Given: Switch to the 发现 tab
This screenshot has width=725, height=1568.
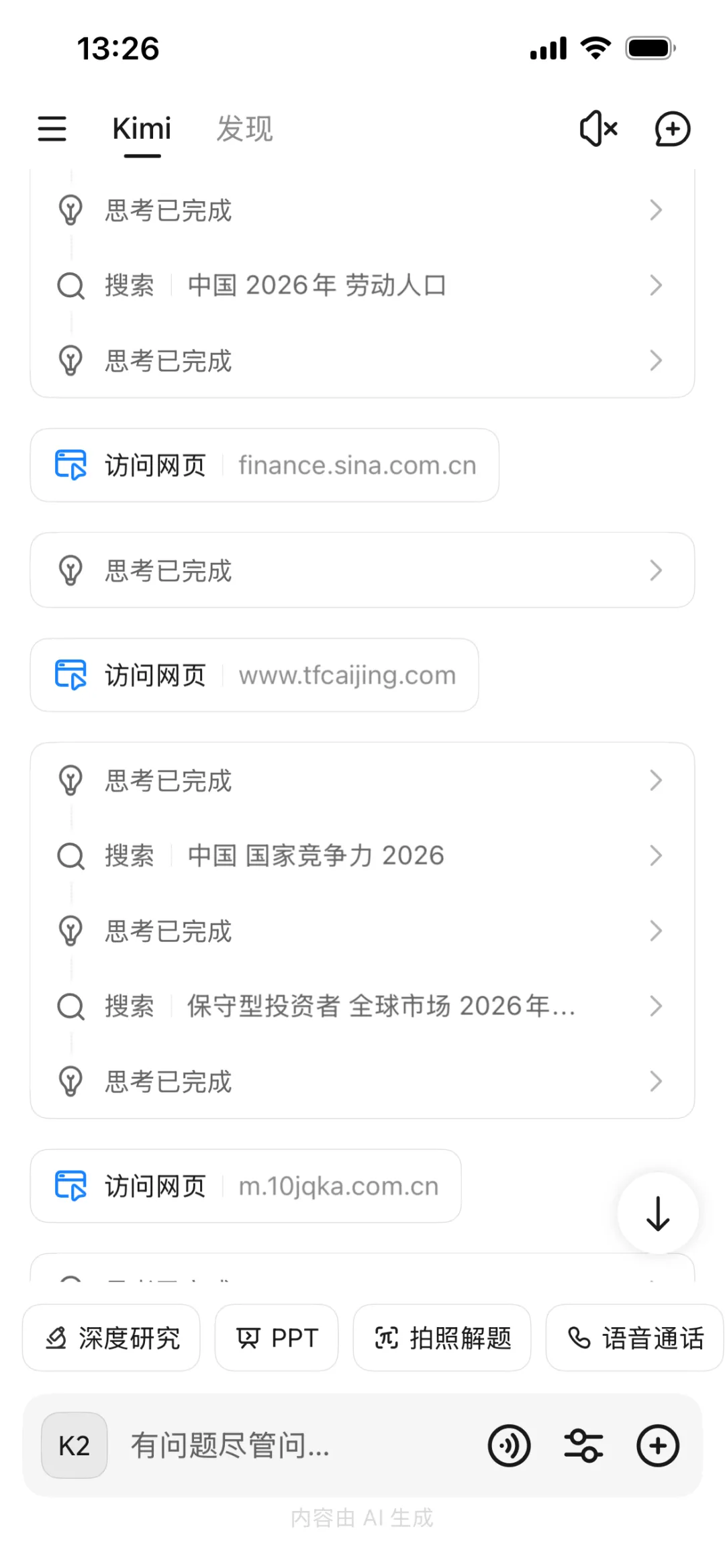Looking at the screenshot, I should (x=244, y=129).
